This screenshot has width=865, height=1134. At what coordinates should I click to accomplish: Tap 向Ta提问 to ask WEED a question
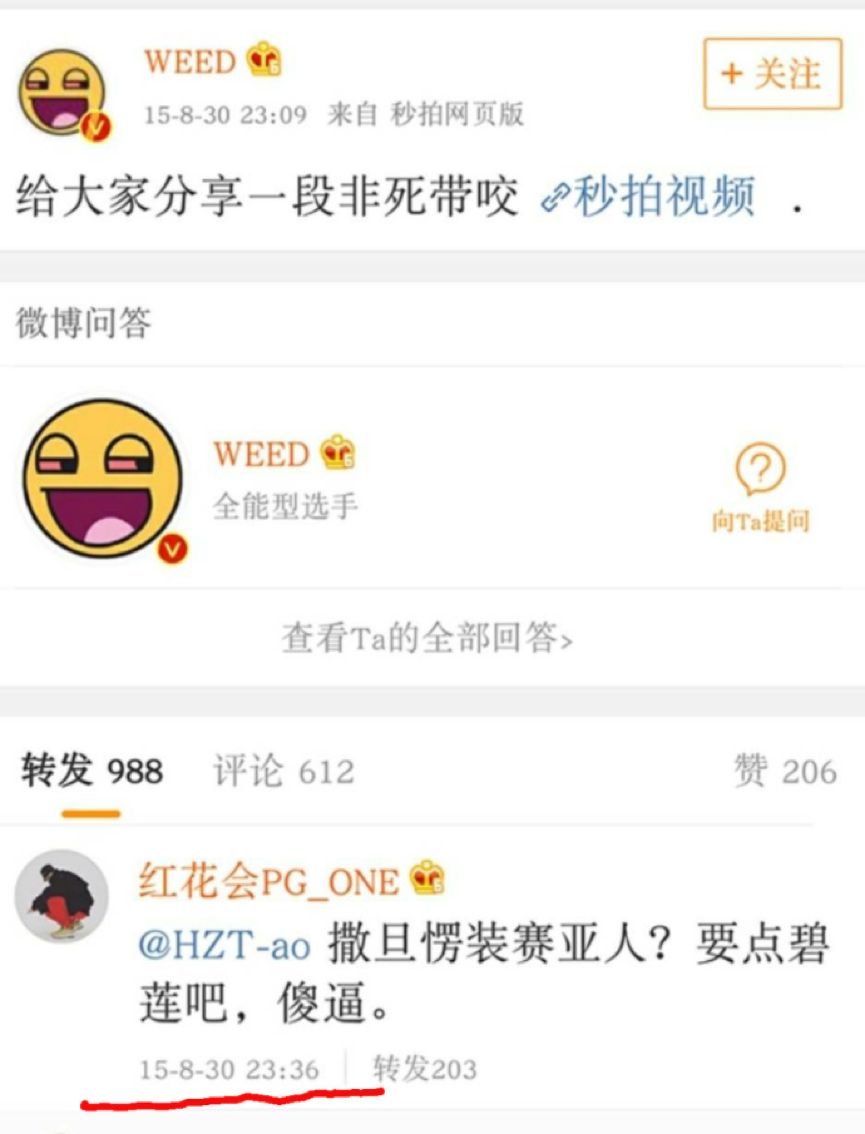pos(760,490)
